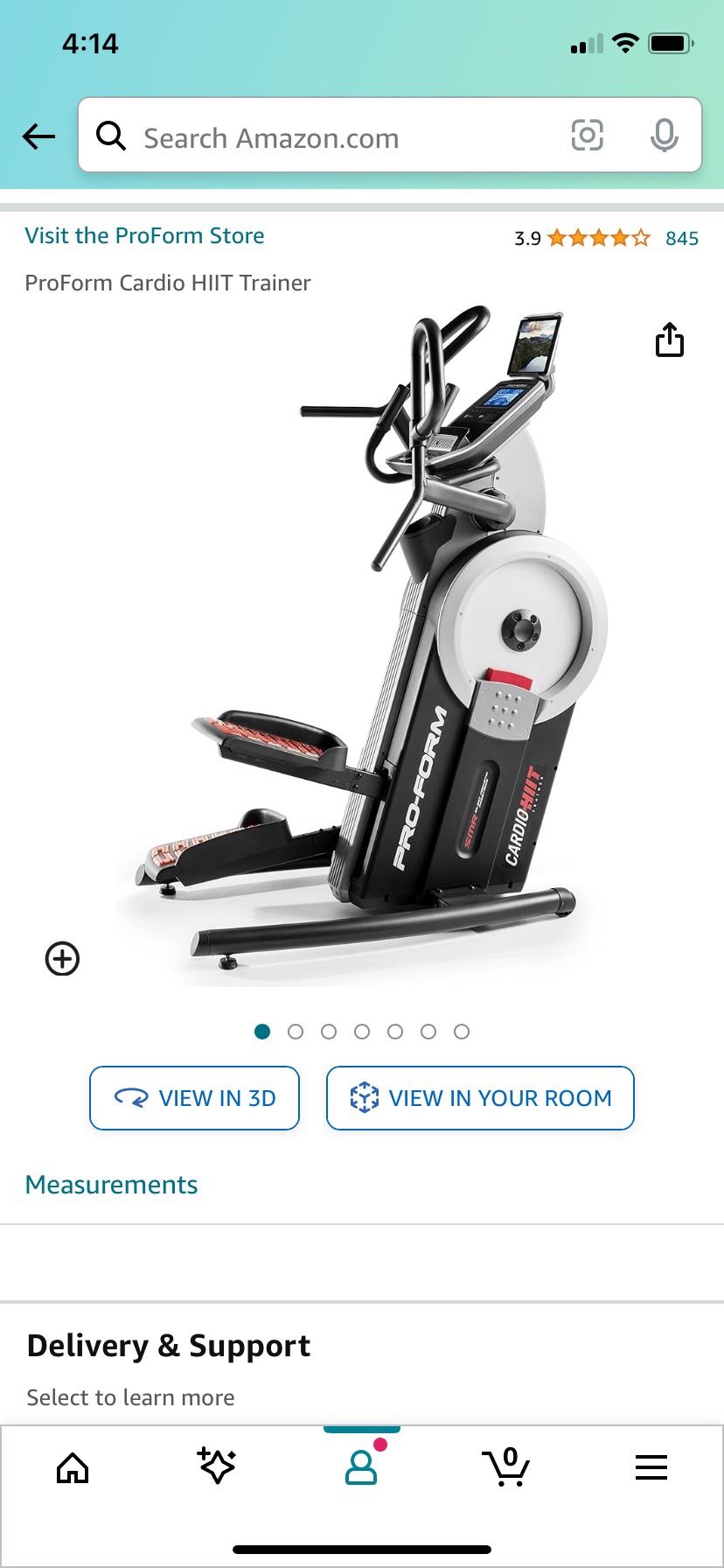Open the AI sparkle tab
This screenshot has width=724, height=1568.
[216, 1466]
